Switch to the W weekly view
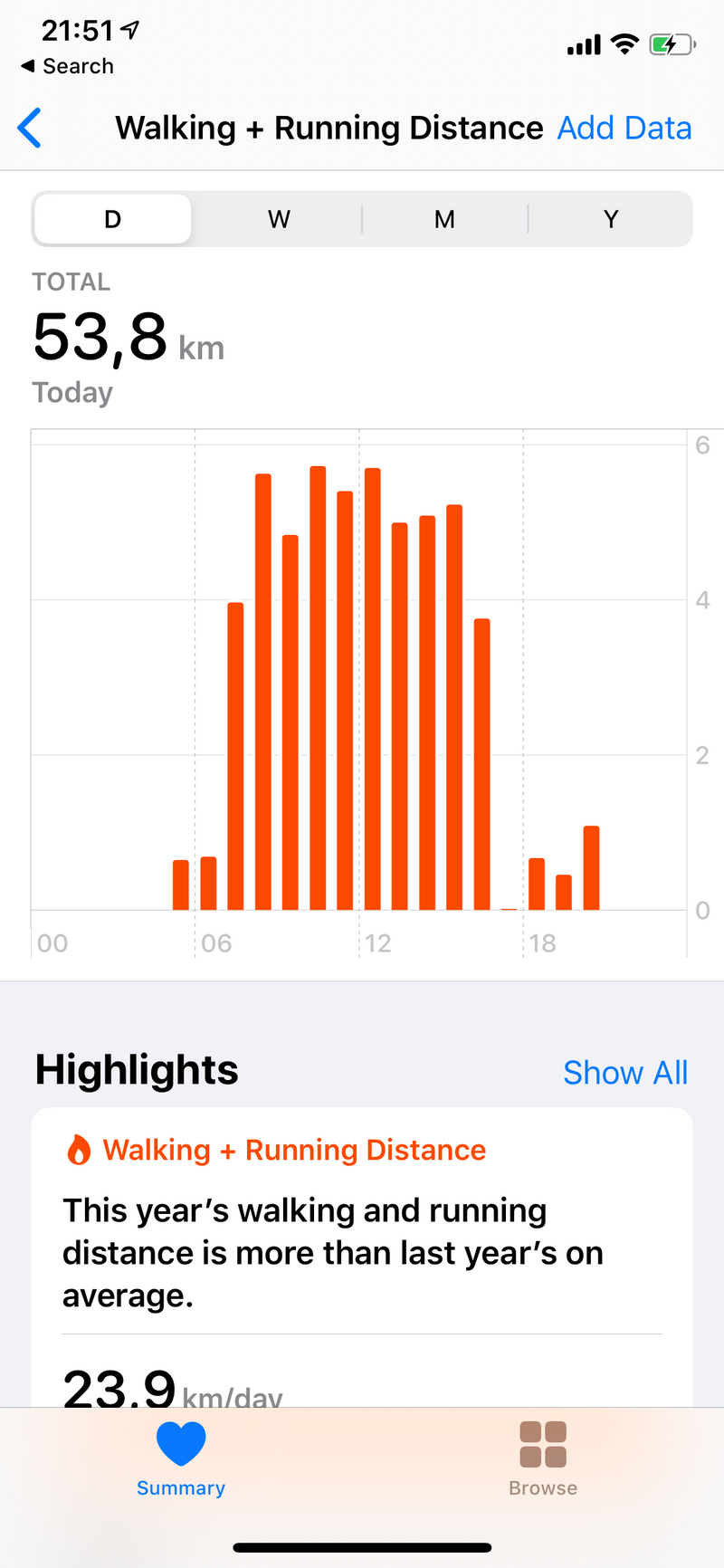Image resolution: width=724 pixels, height=1568 pixels. [279, 219]
